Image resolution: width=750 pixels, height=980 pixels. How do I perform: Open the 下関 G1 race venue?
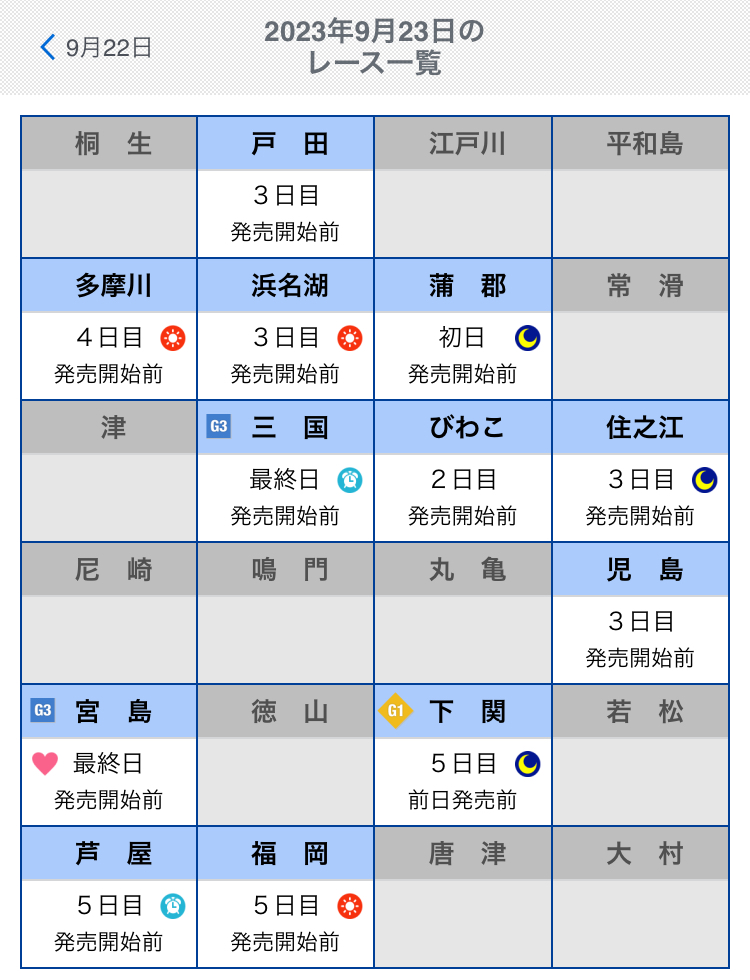pyautogui.click(x=463, y=756)
